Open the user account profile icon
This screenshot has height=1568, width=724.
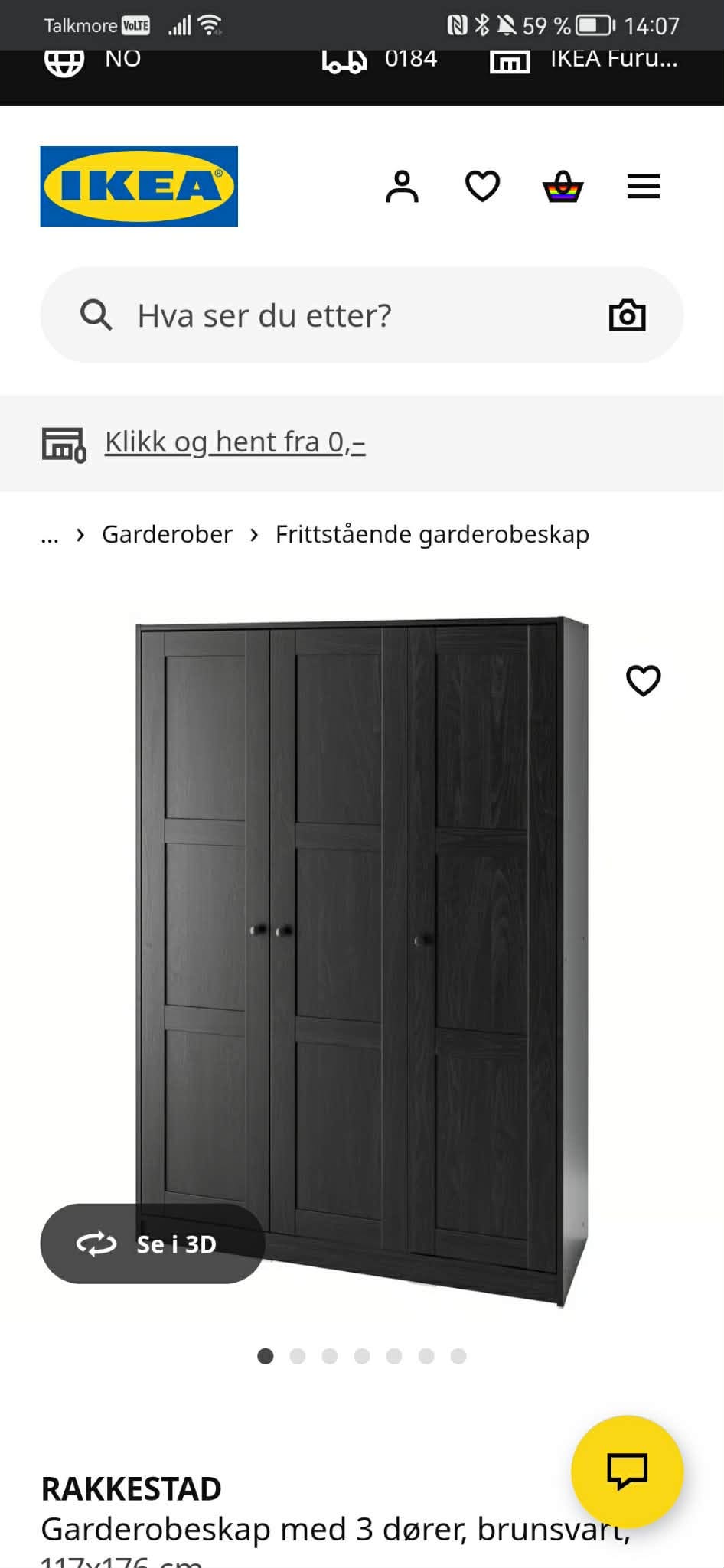coord(402,186)
